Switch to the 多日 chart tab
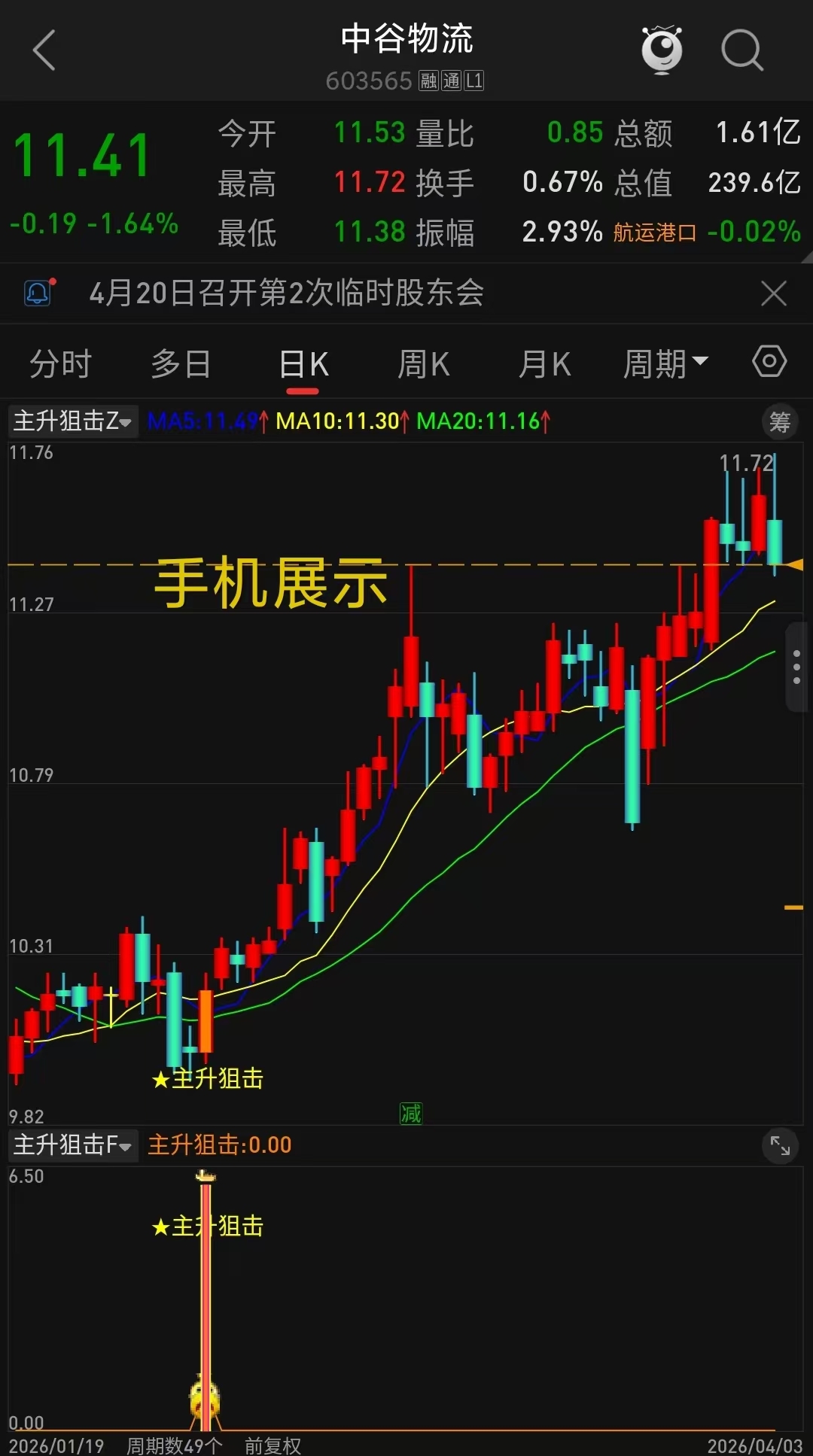813x1456 pixels. pos(181,365)
